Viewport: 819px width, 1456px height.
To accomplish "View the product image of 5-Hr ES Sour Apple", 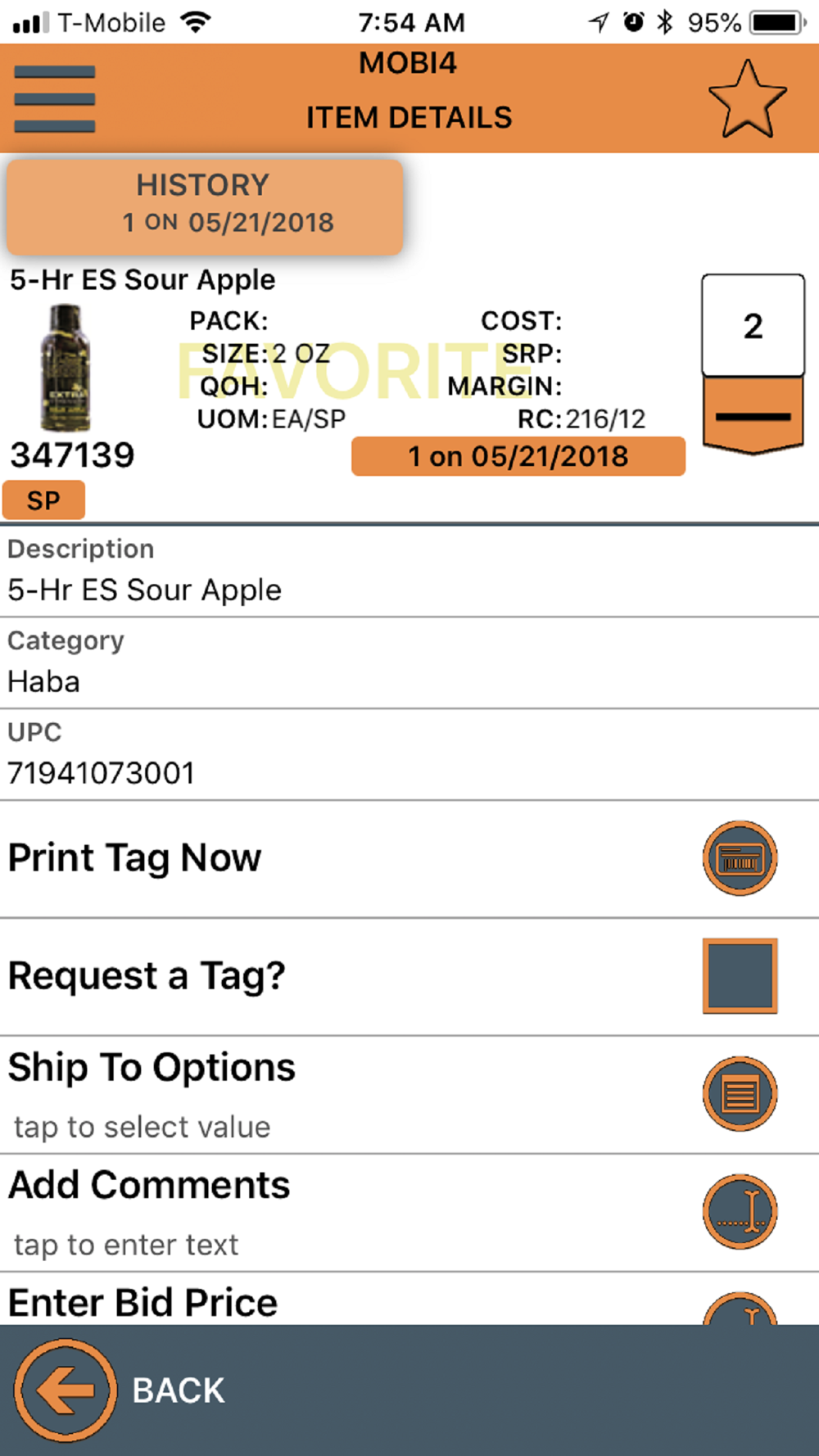I will pos(66,368).
